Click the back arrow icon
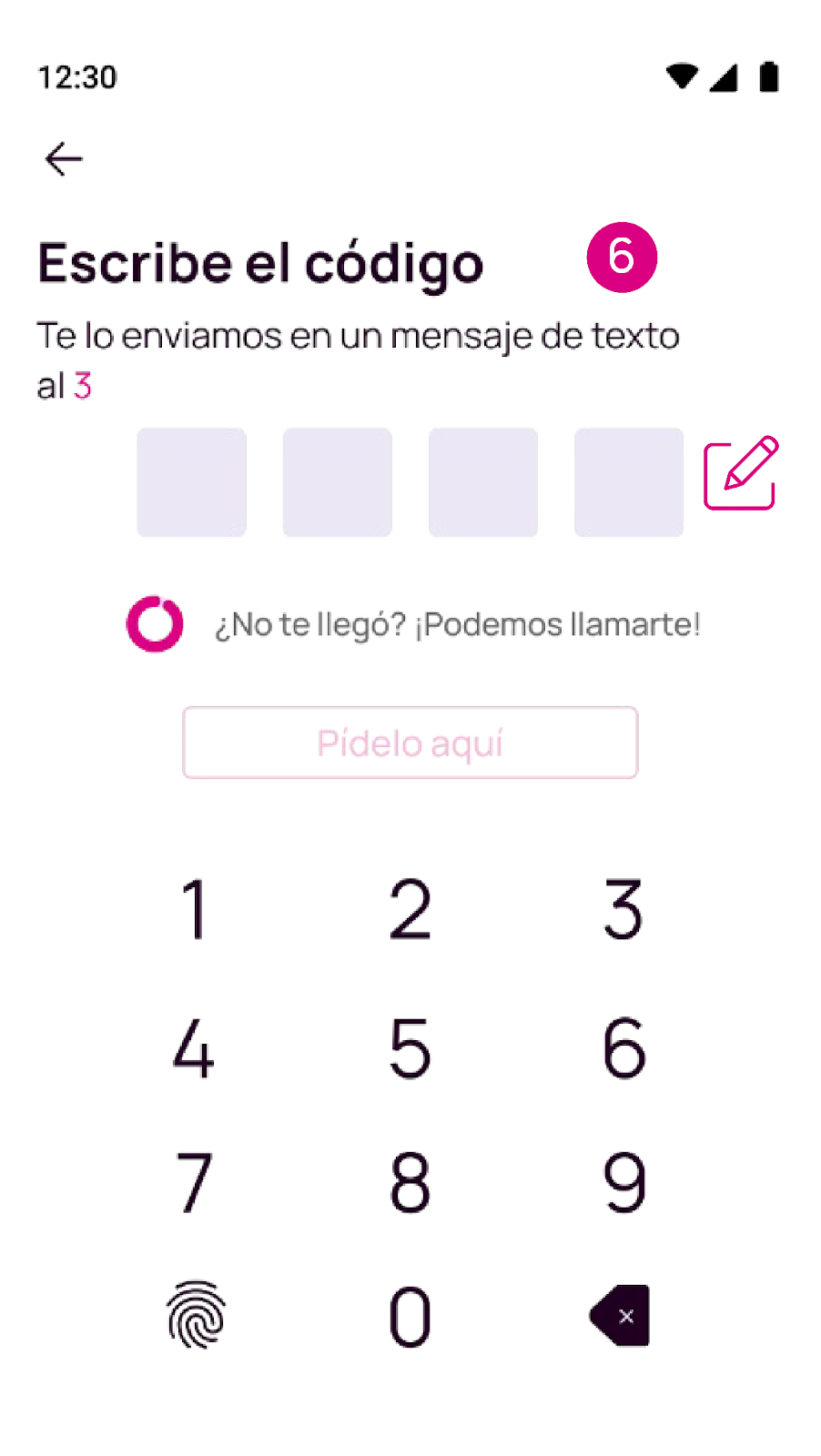 pyautogui.click(x=63, y=158)
